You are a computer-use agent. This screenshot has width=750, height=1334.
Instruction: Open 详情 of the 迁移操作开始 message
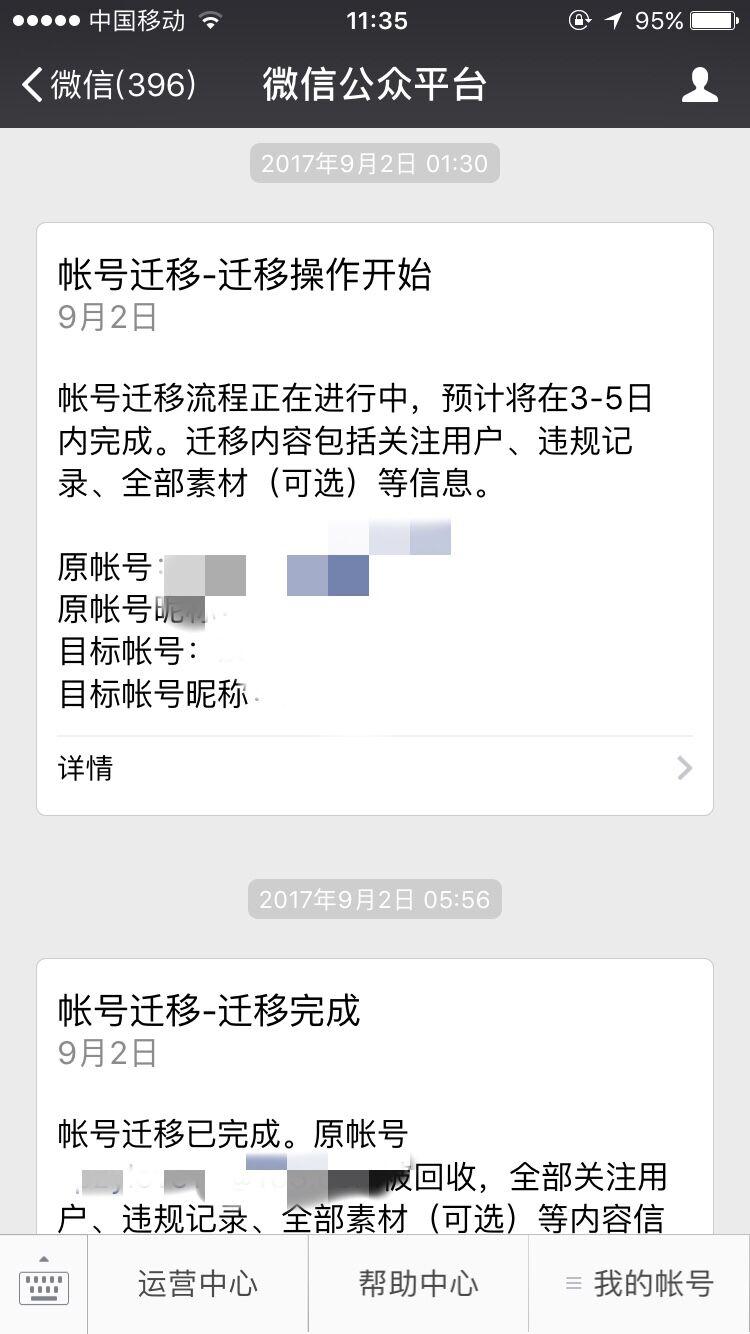[375, 768]
